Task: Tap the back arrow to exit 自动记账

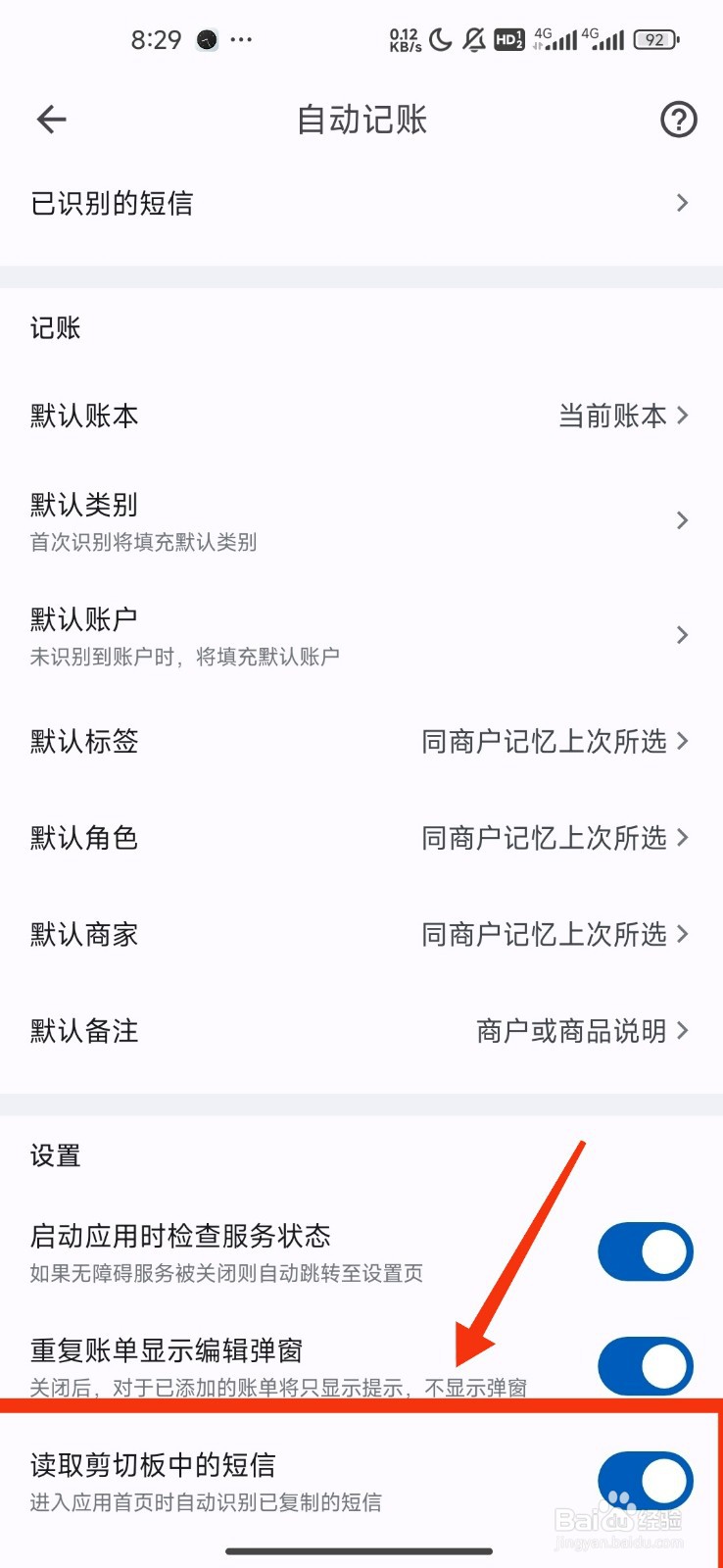Action: 50,120
